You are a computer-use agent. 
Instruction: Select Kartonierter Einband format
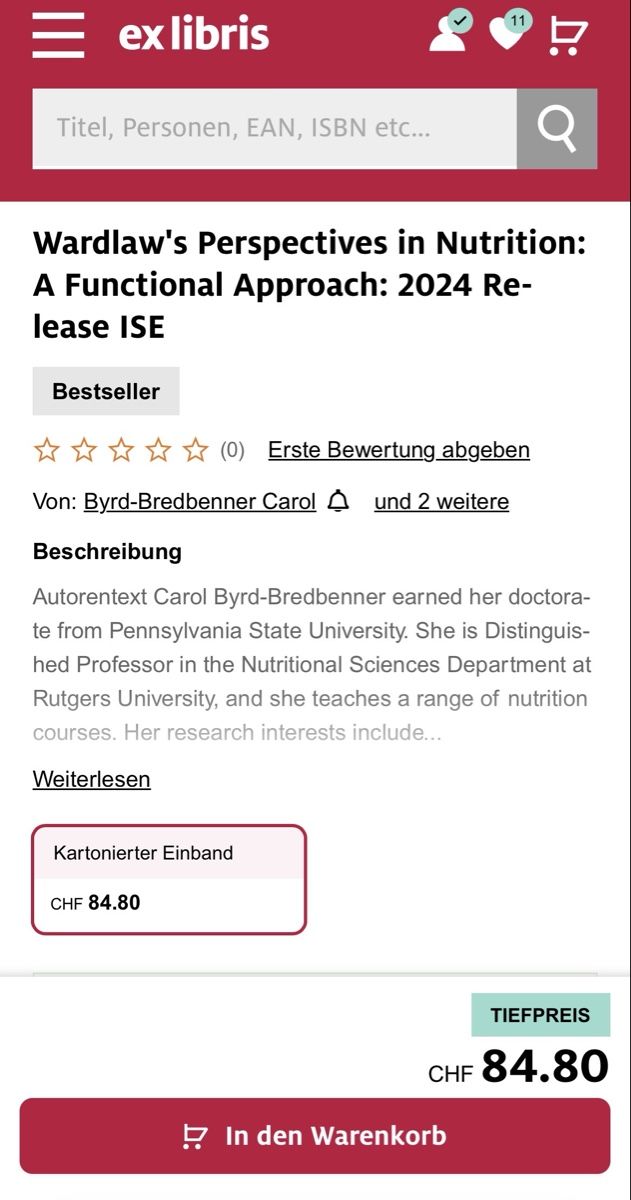coord(169,879)
